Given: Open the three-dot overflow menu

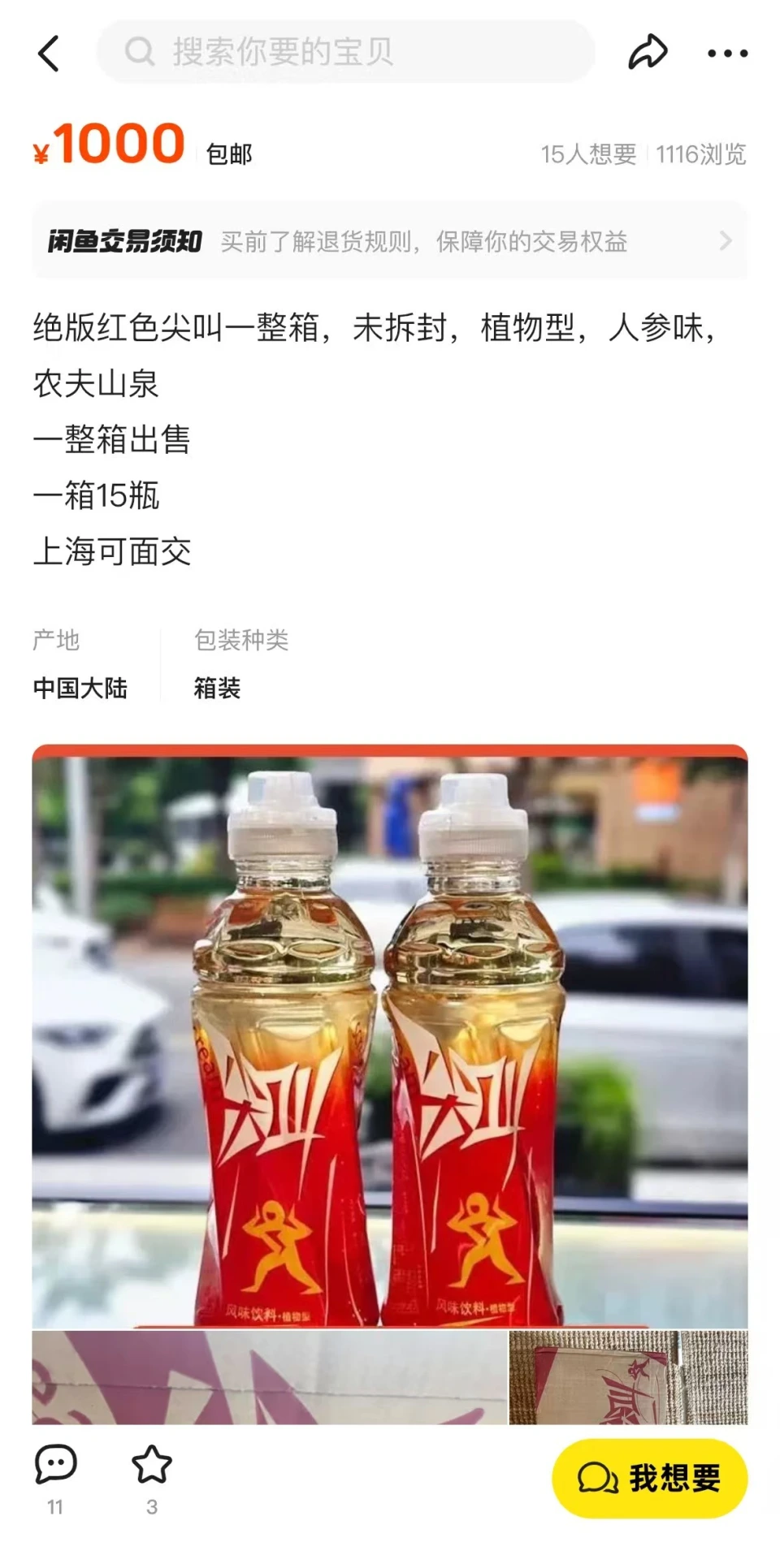Looking at the screenshot, I should coord(727,54).
